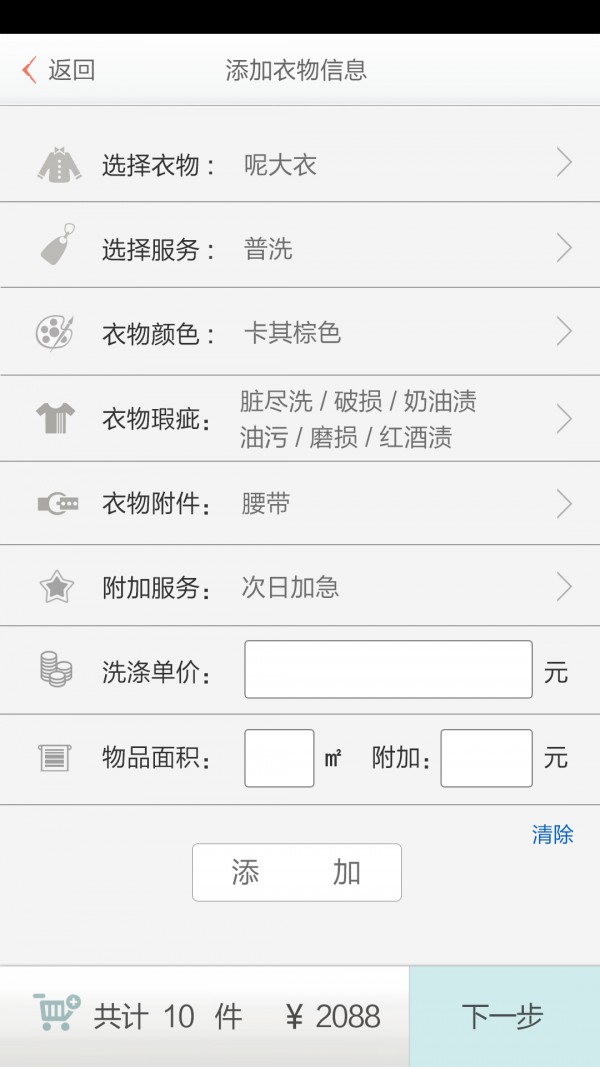600x1067 pixels.
Task: Tap the 清除 link to clear
Action: tap(552, 835)
